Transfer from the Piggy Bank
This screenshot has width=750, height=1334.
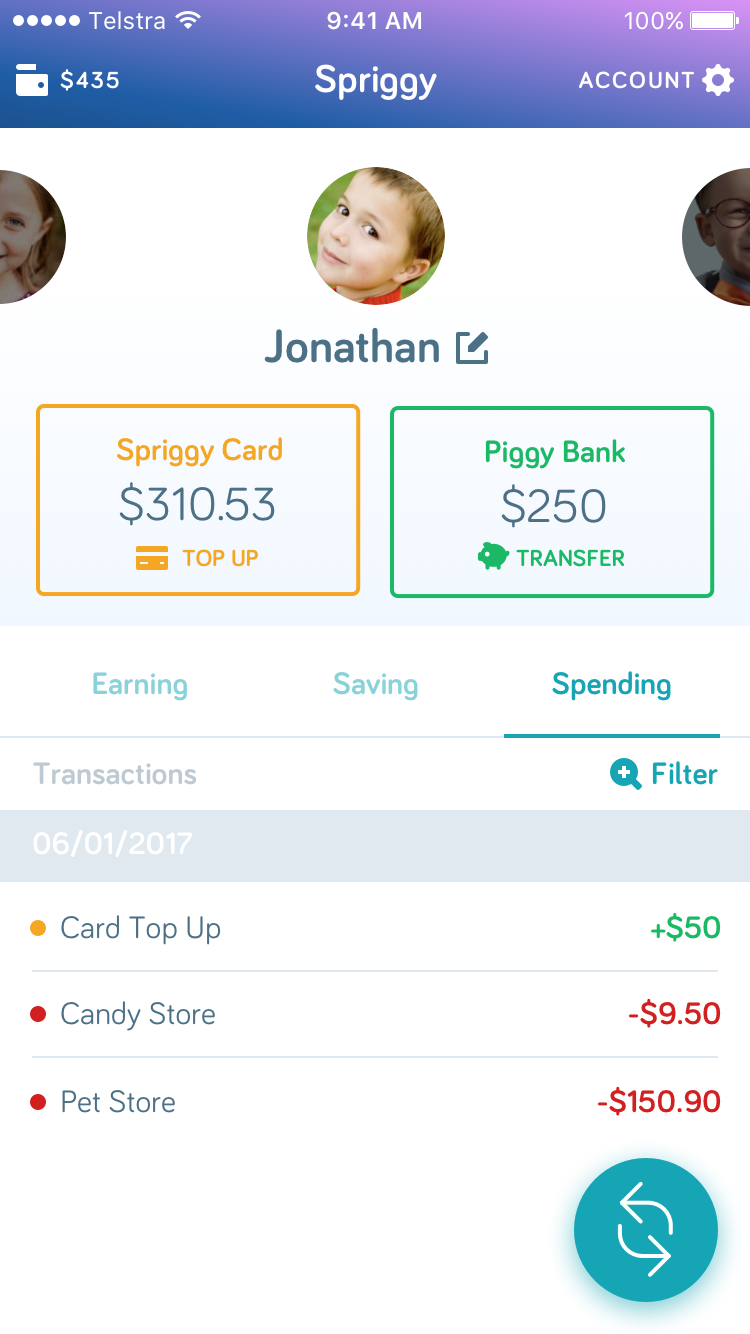[x=552, y=557]
